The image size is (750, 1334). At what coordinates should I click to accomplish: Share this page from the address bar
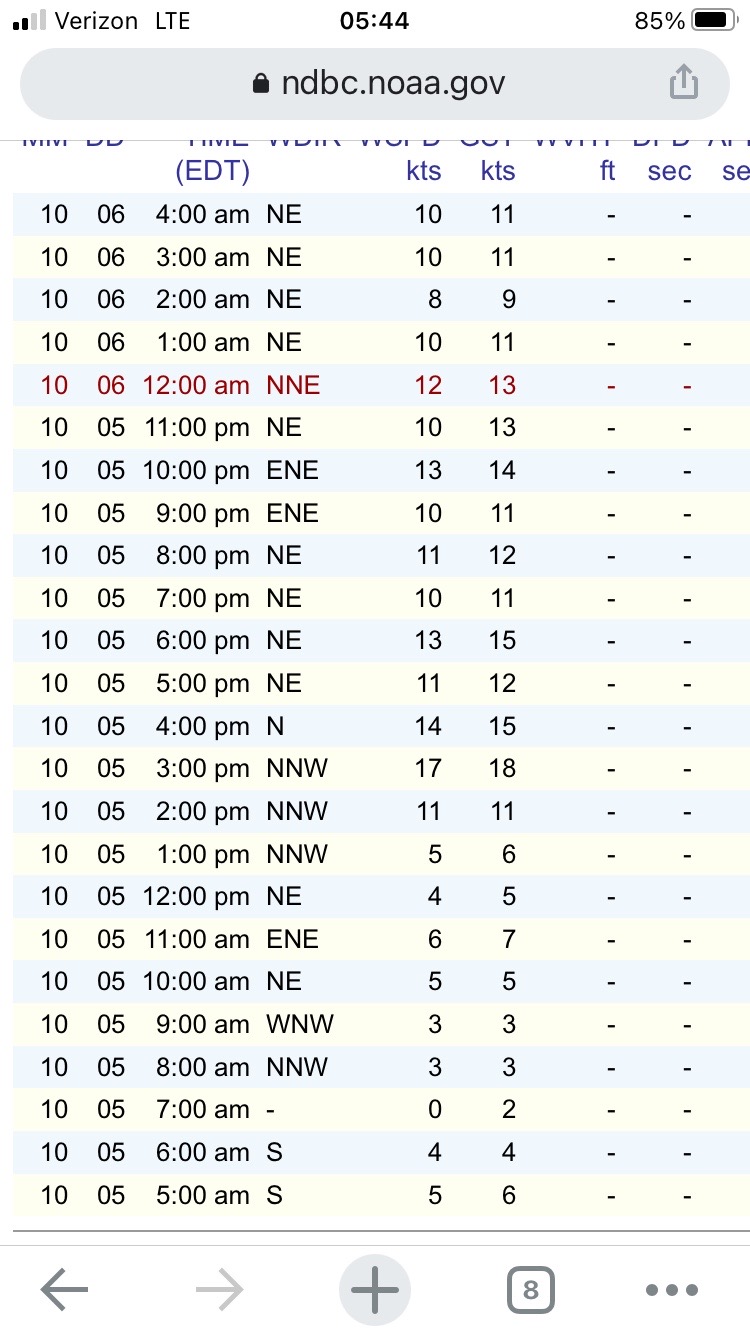(683, 82)
